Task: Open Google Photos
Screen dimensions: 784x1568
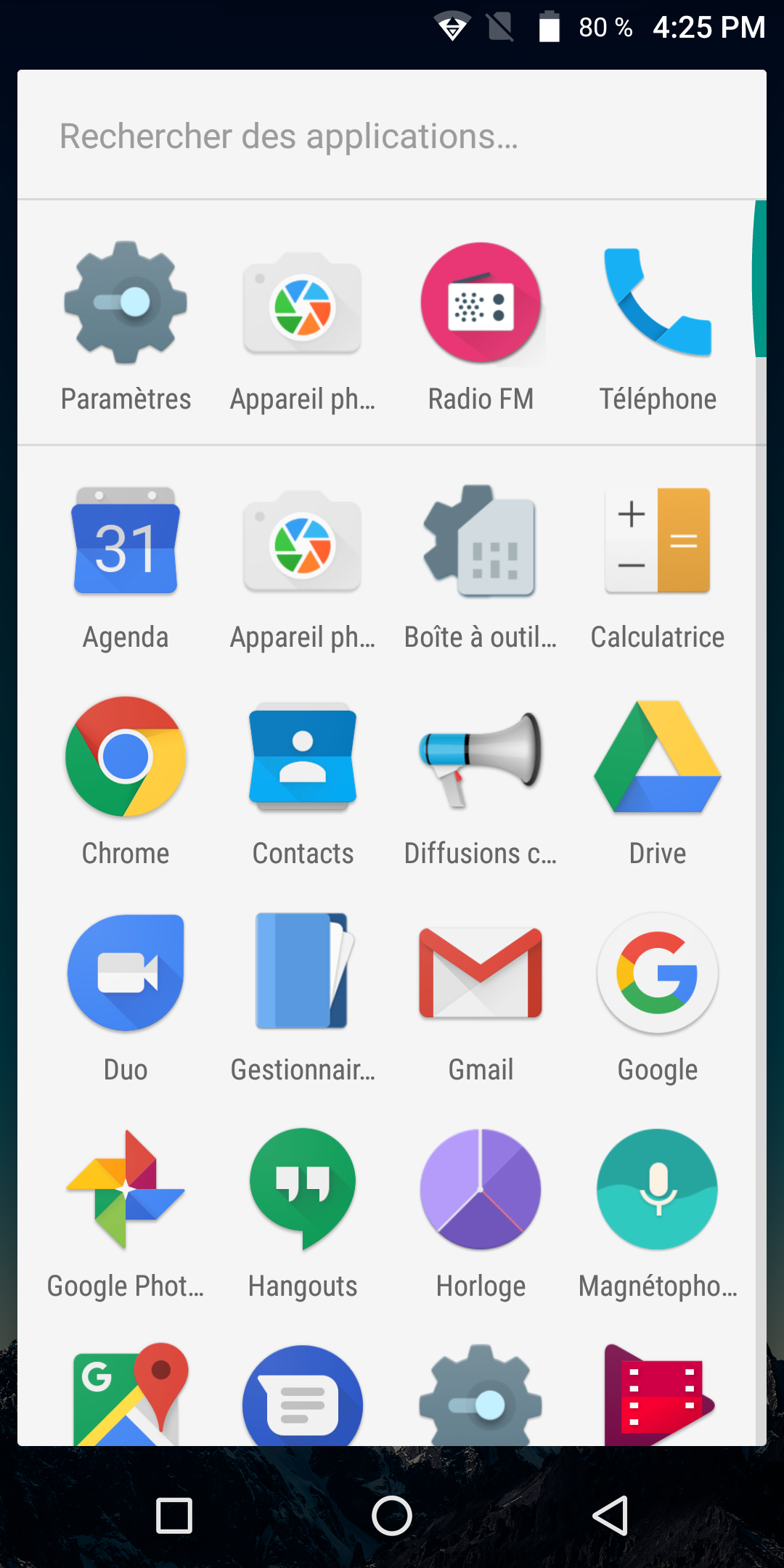Action: (126, 1189)
